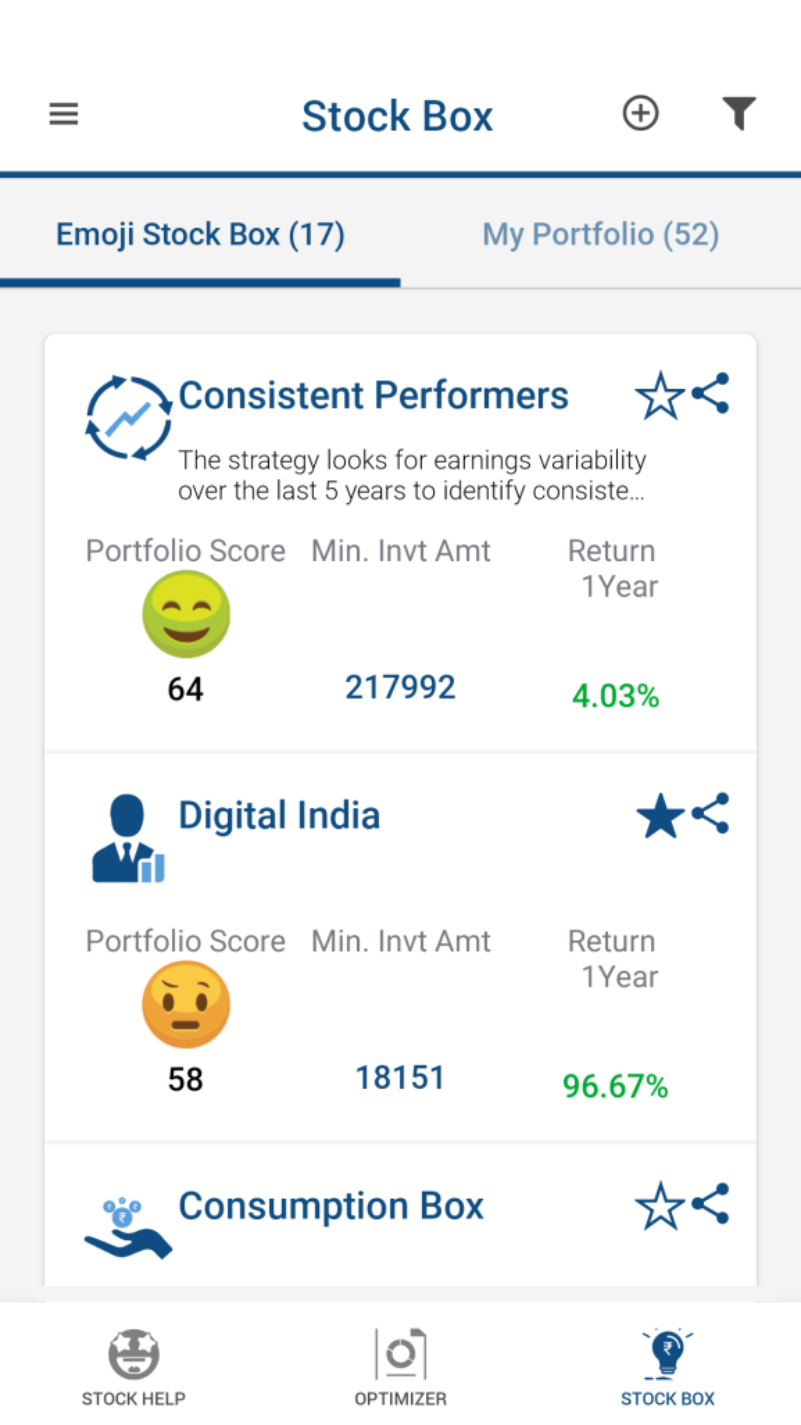
Task: Open the Digital India strategy
Action: tap(278, 814)
